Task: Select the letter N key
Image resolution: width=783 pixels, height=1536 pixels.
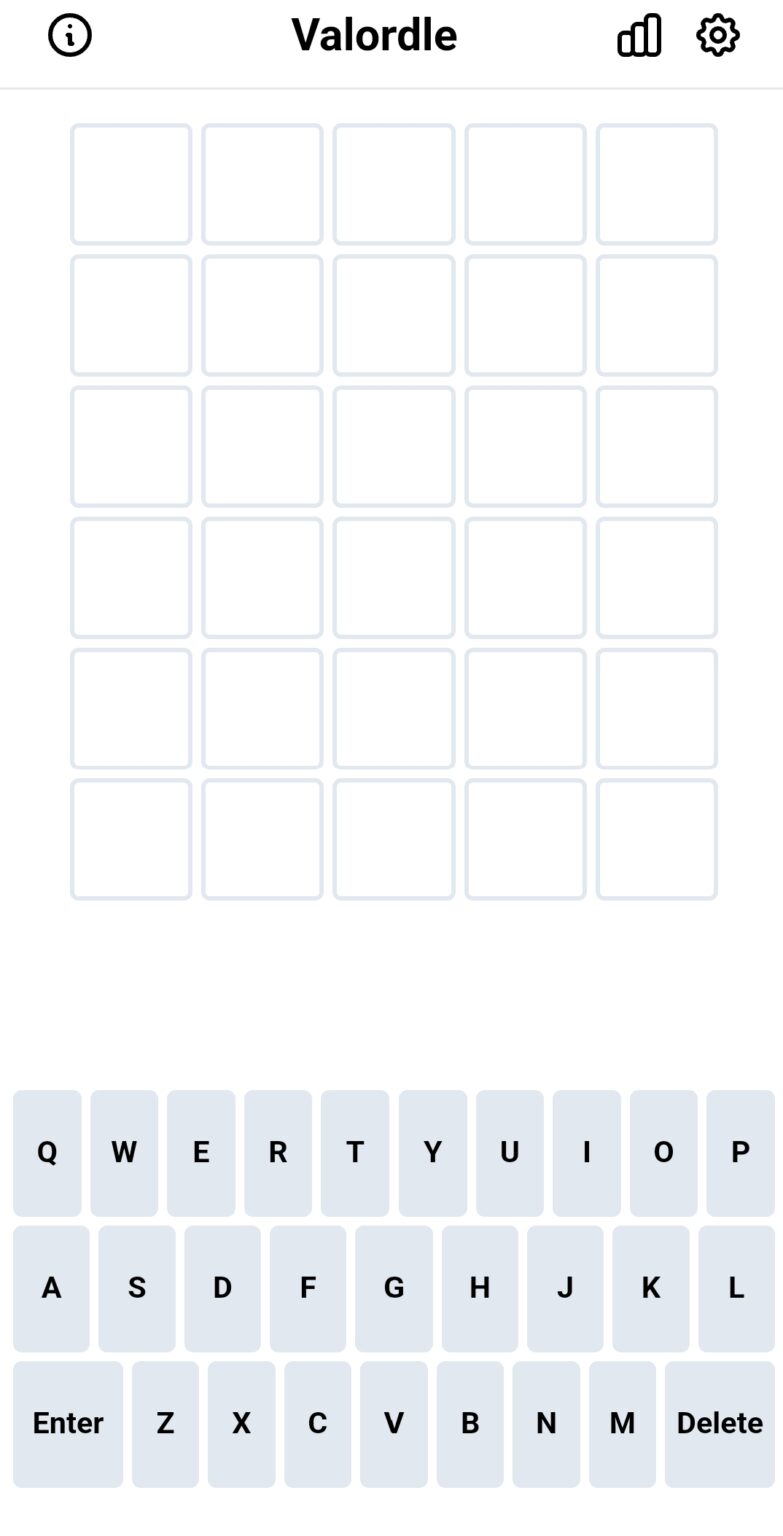Action: pos(546,1424)
